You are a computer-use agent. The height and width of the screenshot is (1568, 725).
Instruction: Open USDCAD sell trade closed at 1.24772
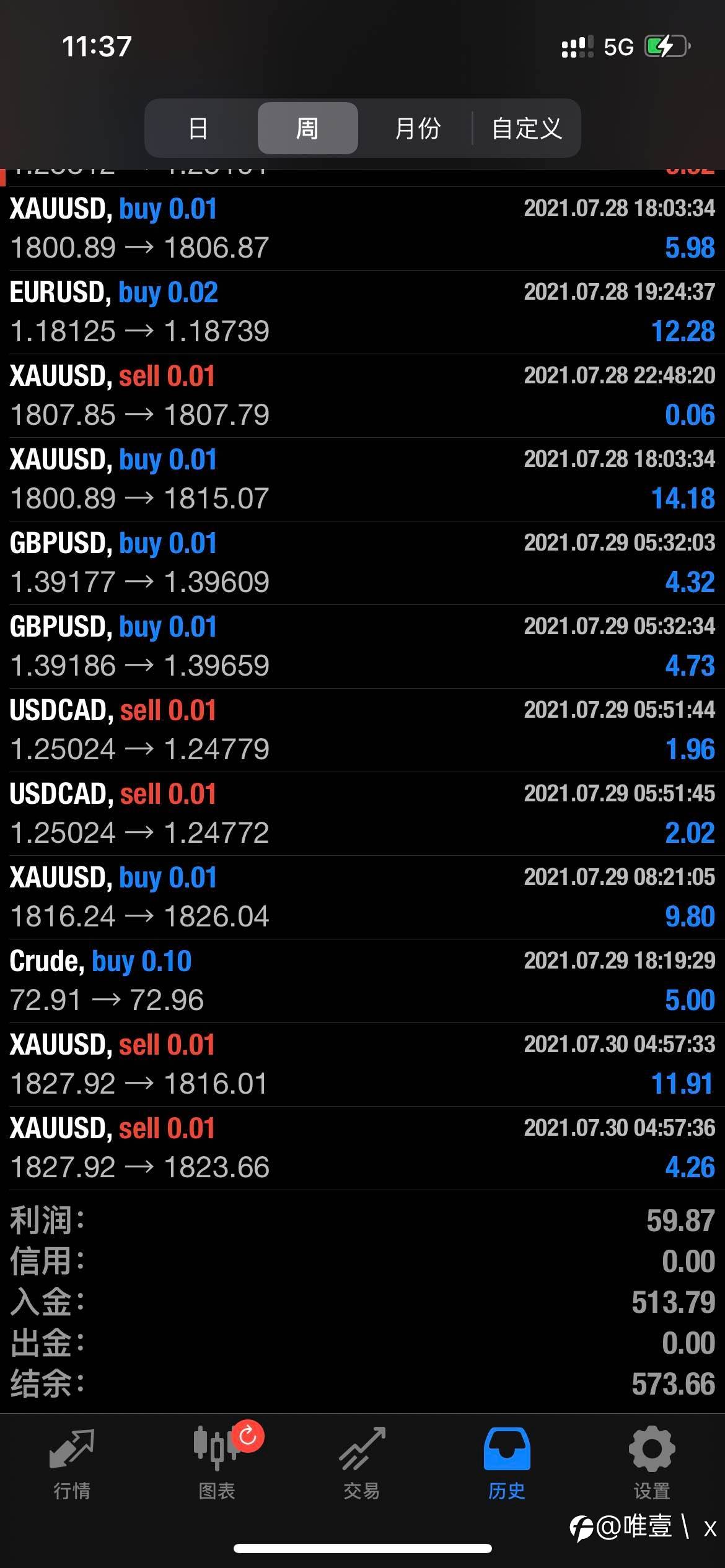[x=362, y=814]
